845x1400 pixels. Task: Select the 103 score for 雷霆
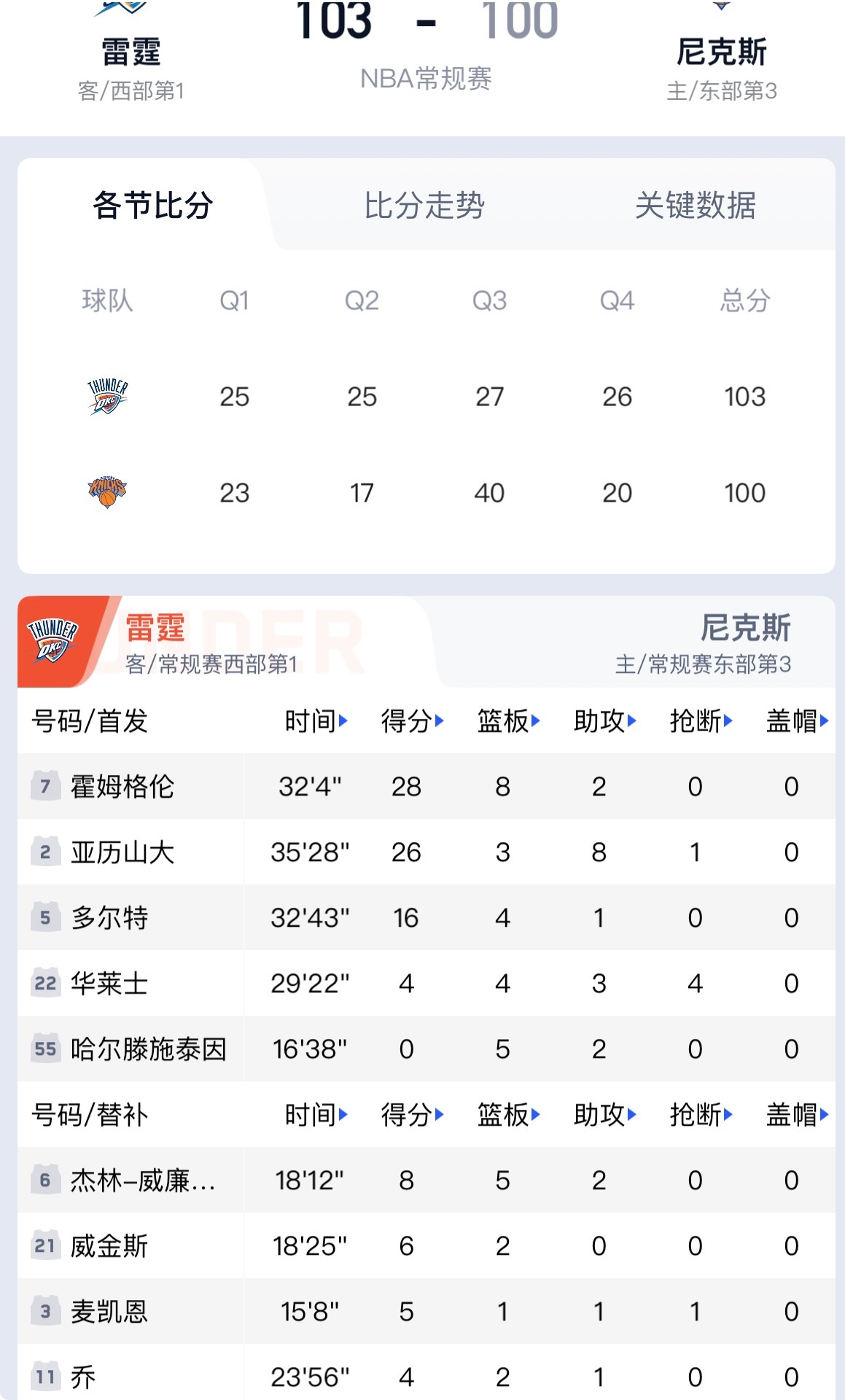[x=332, y=22]
